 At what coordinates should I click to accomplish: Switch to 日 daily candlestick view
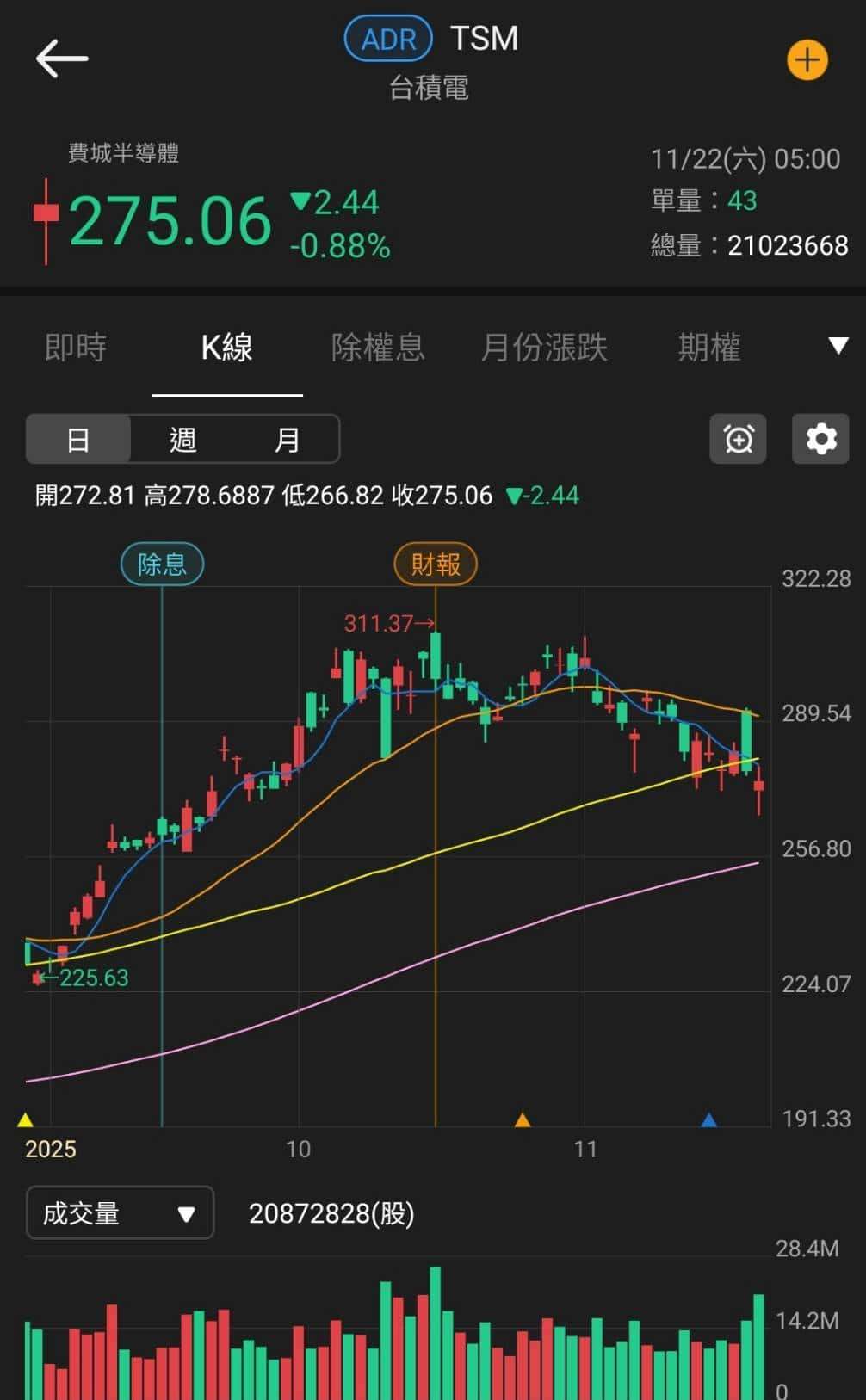click(78, 439)
